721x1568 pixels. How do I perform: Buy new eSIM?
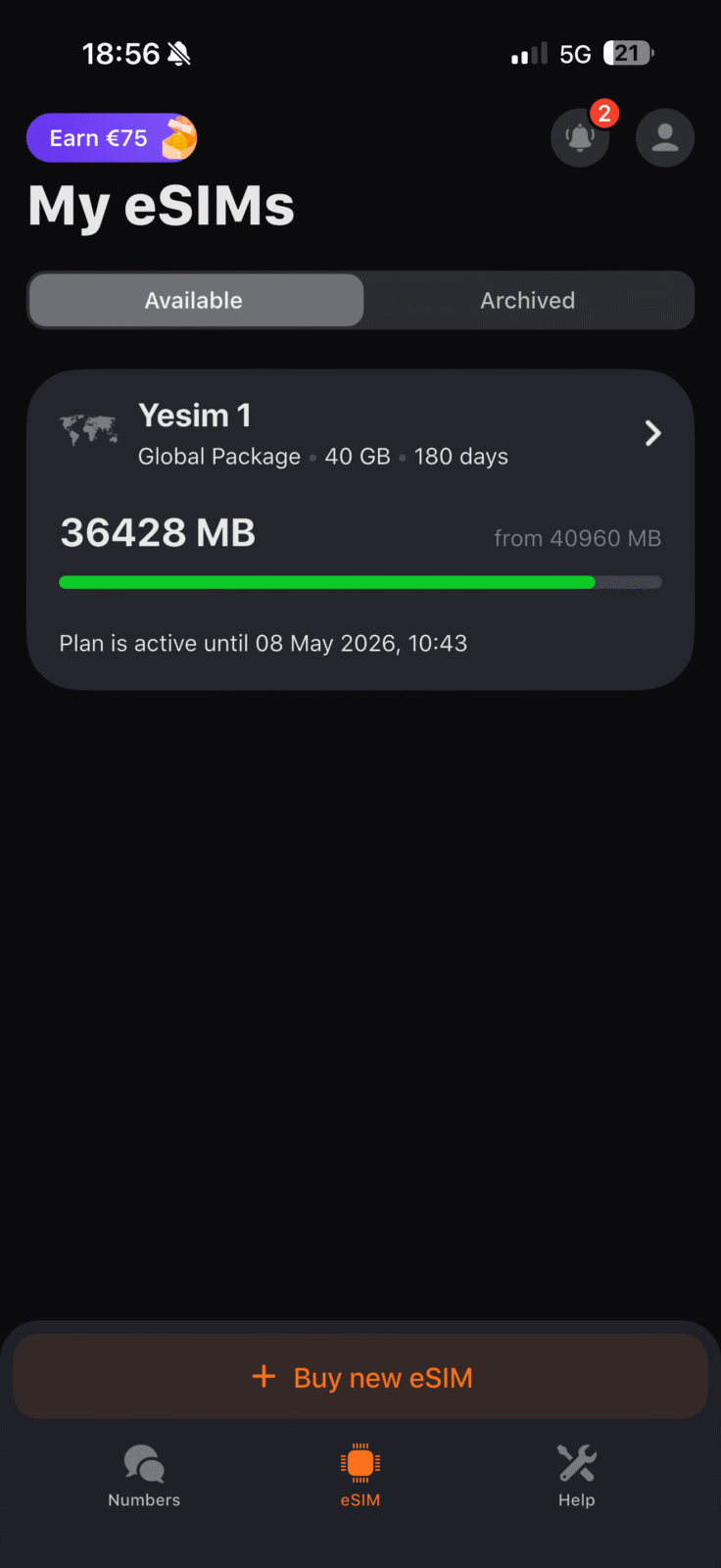(x=360, y=1377)
